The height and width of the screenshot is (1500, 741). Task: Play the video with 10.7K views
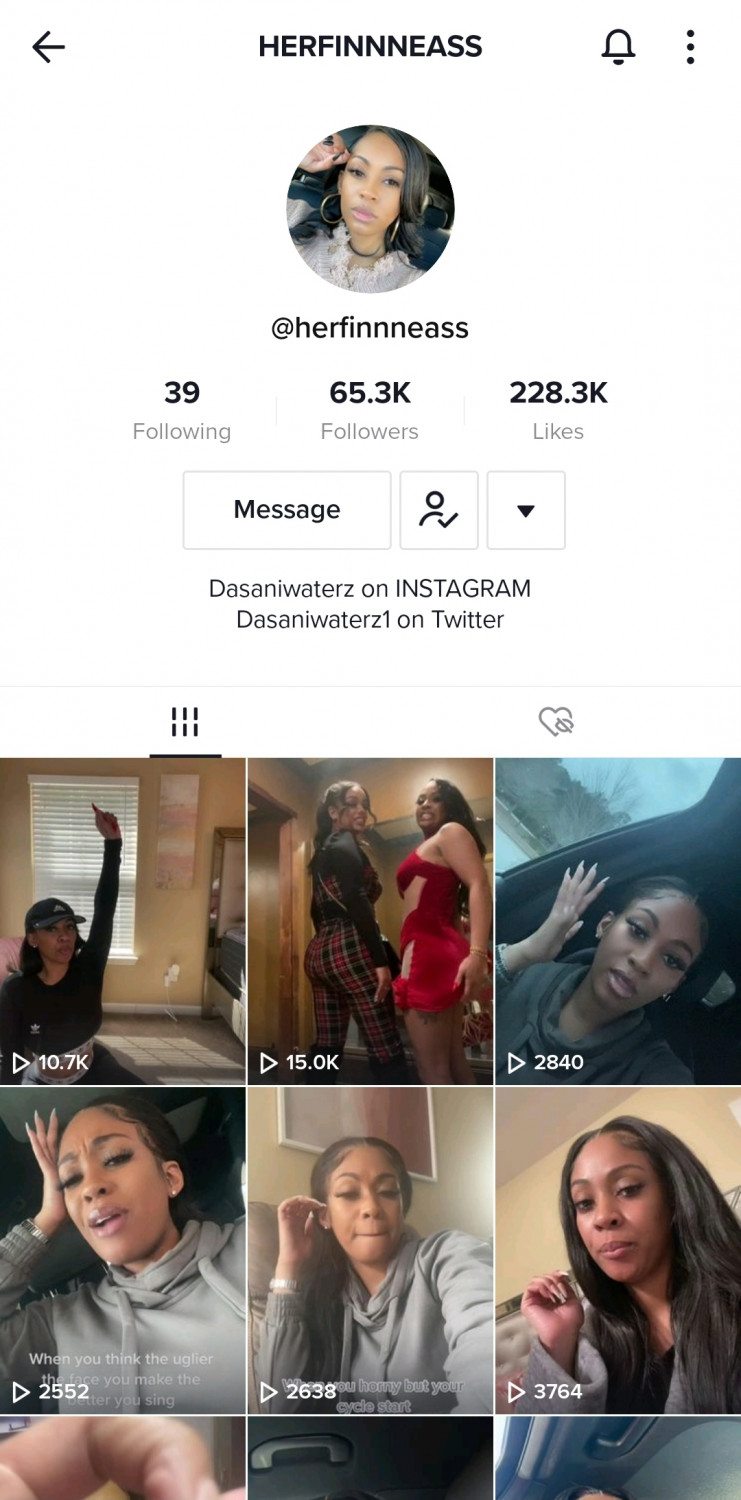[x=122, y=920]
